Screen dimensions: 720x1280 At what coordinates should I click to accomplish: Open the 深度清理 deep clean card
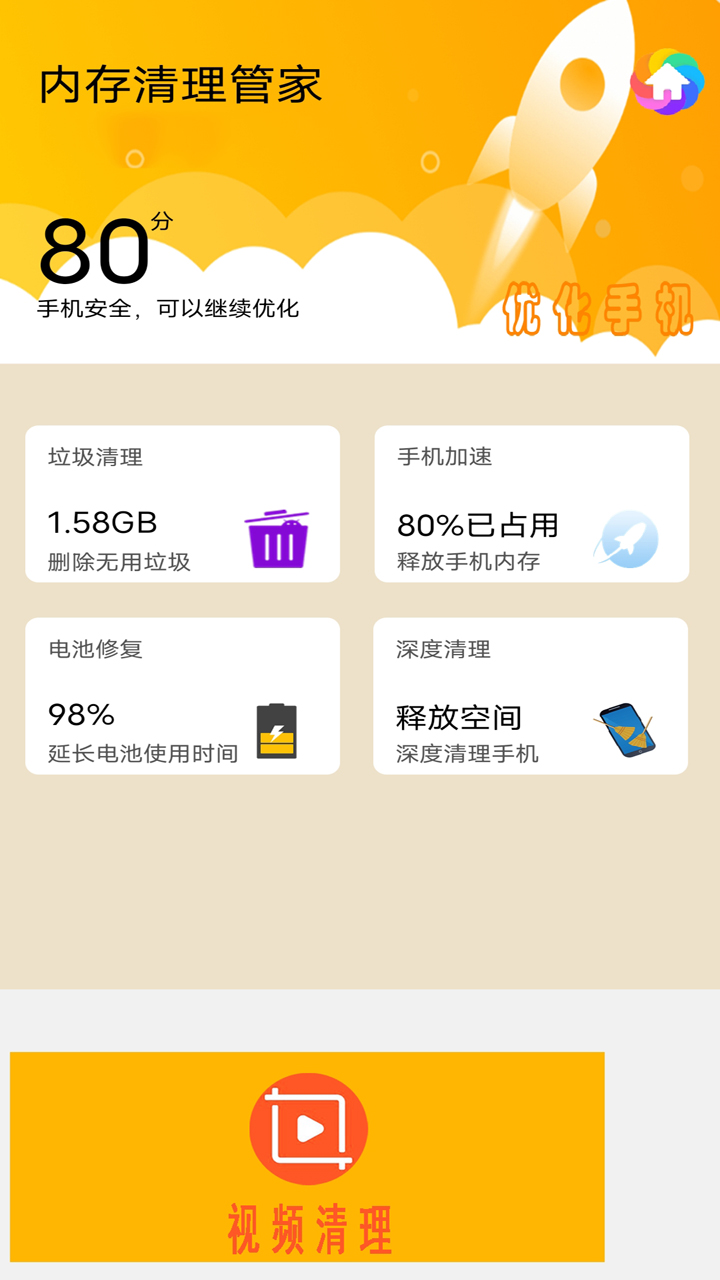[530, 696]
